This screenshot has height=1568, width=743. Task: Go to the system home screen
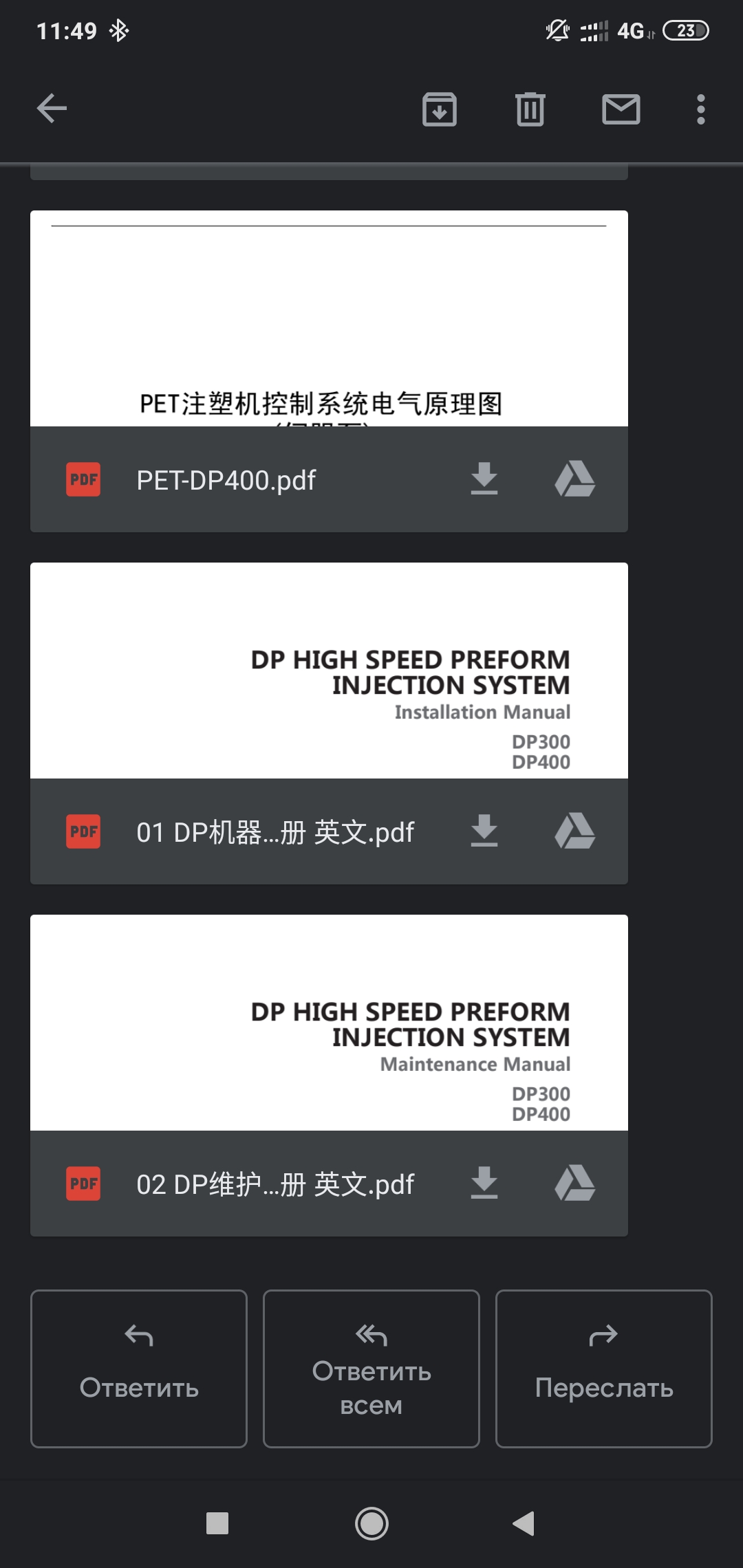pos(371,1523)
